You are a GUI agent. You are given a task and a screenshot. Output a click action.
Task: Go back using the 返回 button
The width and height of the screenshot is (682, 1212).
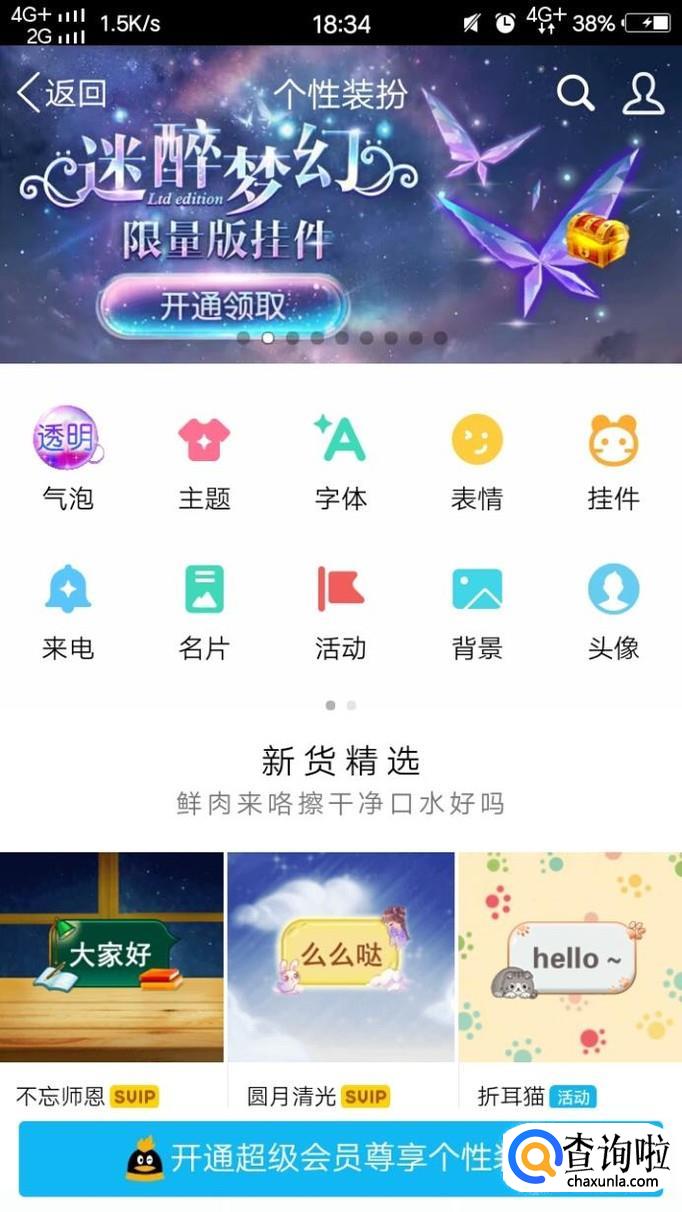pos(62,94)
